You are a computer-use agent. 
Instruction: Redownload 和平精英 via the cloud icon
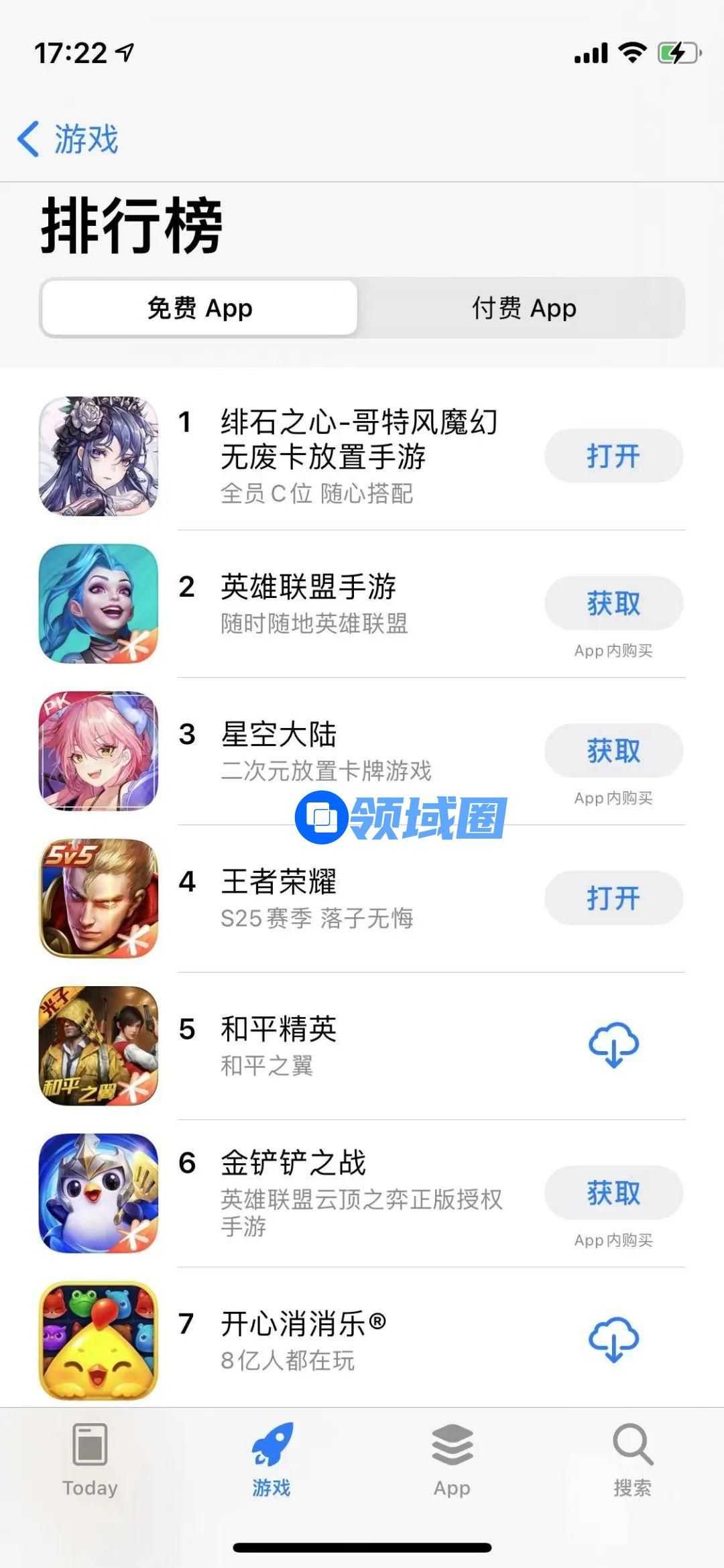point(613,1045)
